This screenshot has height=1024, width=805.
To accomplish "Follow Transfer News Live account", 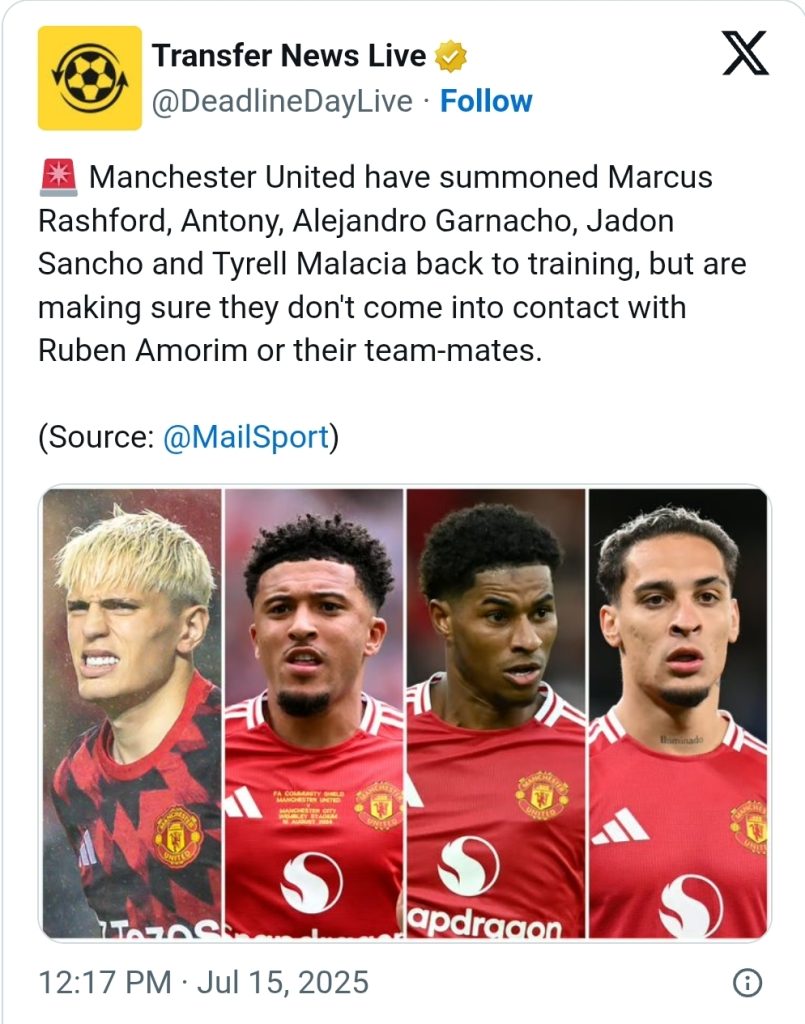I will pos(486,101).
